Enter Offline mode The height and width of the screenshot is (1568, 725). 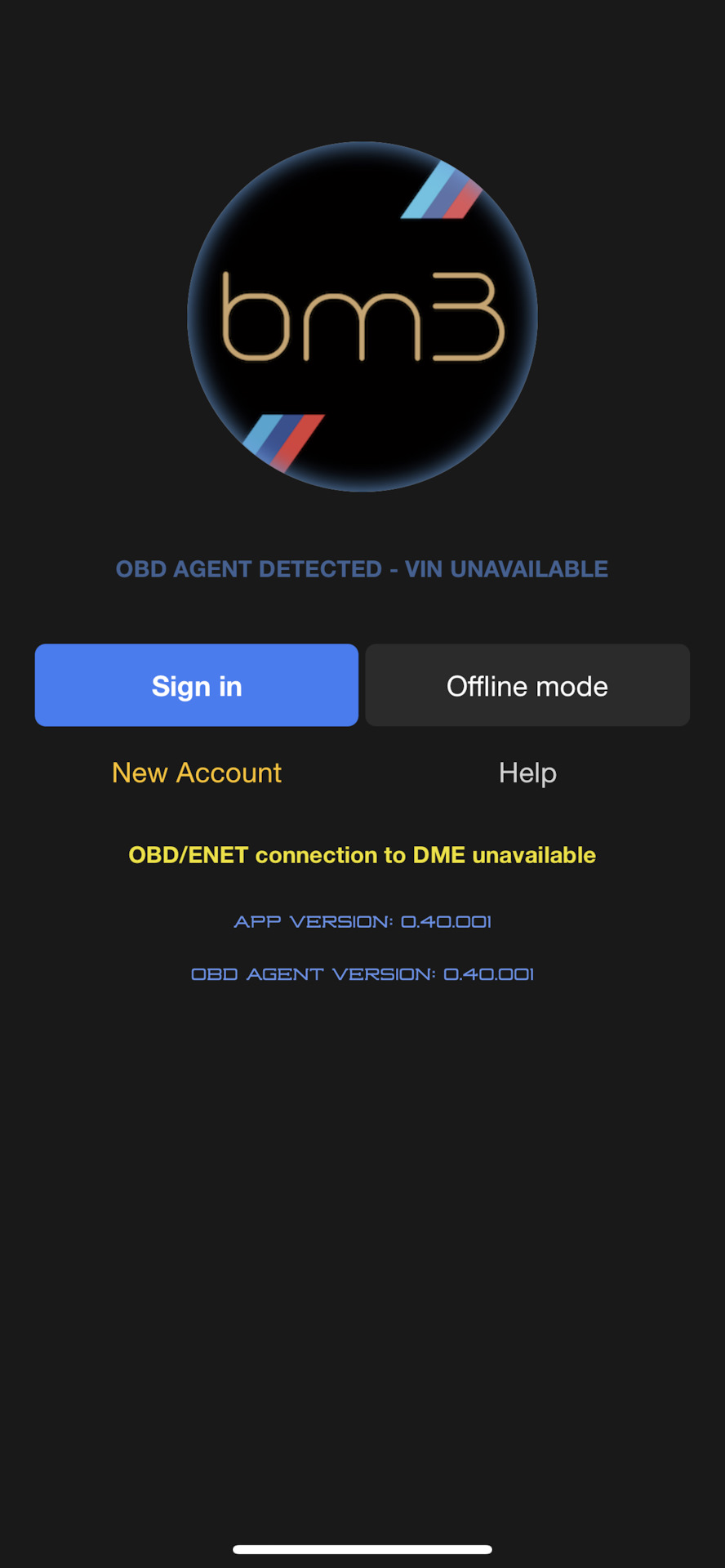click(x=527, y=685)
